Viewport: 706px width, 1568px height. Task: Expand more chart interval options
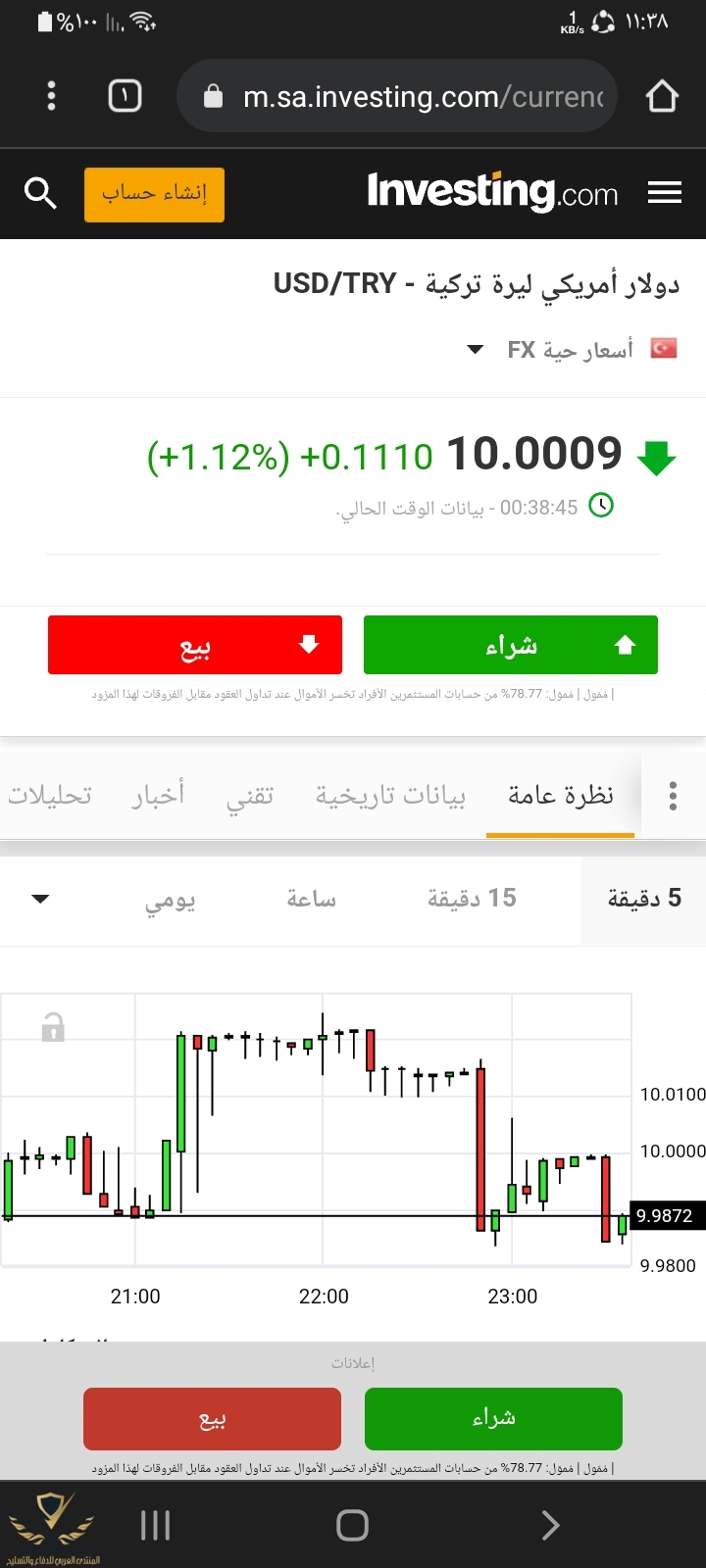(40, 899)
